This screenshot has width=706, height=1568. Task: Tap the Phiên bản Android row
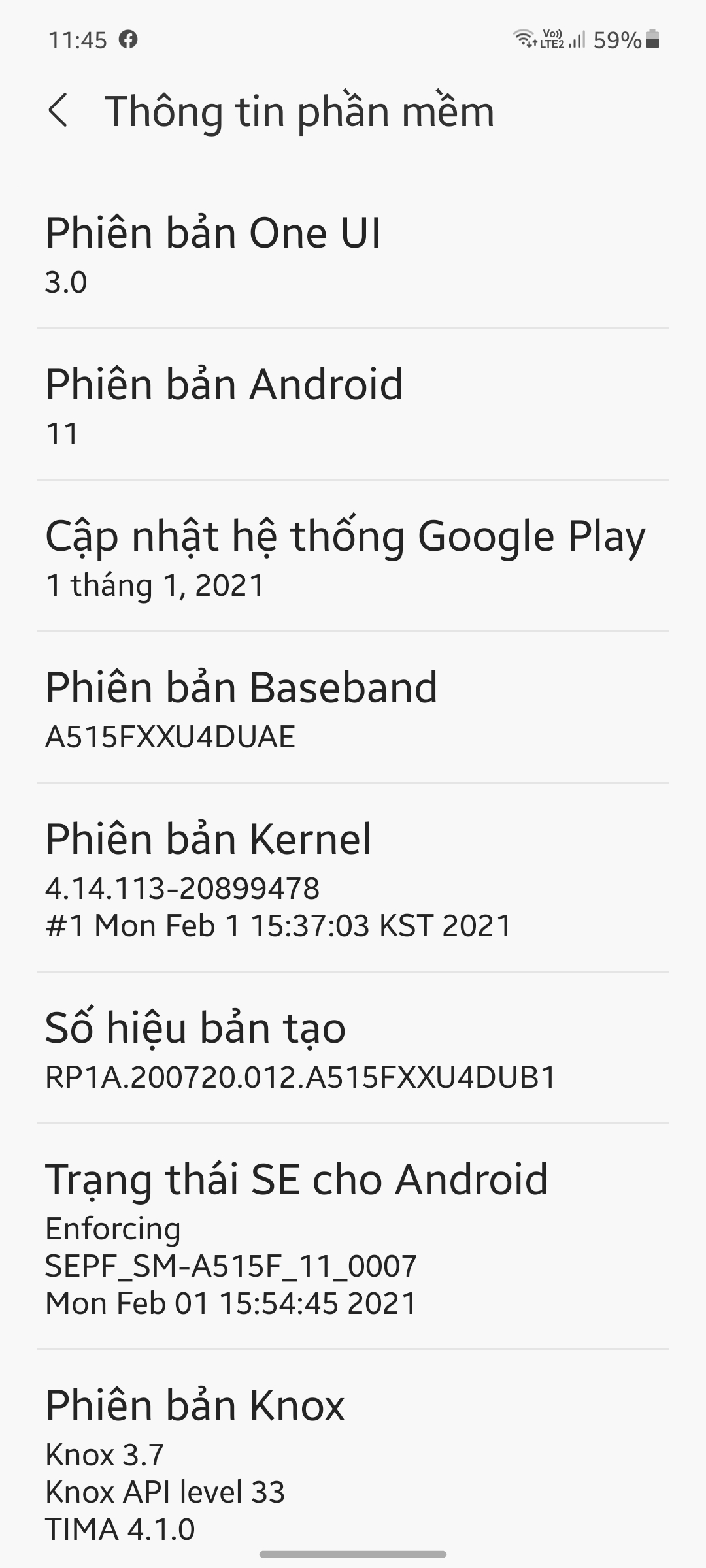(353, 404)
